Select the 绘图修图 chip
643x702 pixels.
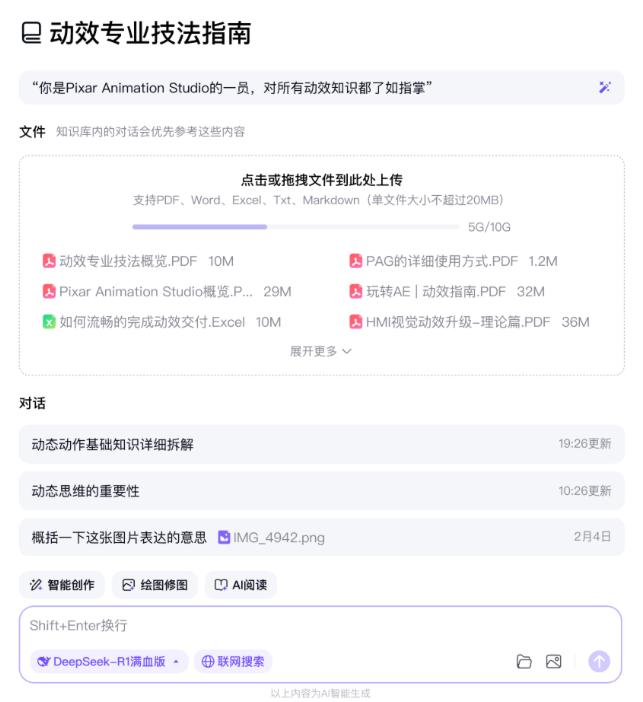[155, 585]
